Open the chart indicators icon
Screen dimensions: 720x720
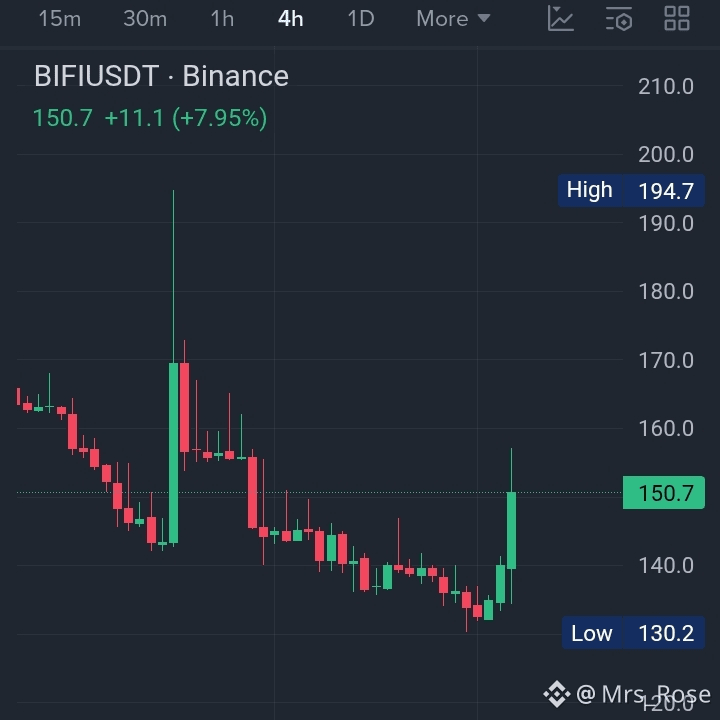click(561, 18)
